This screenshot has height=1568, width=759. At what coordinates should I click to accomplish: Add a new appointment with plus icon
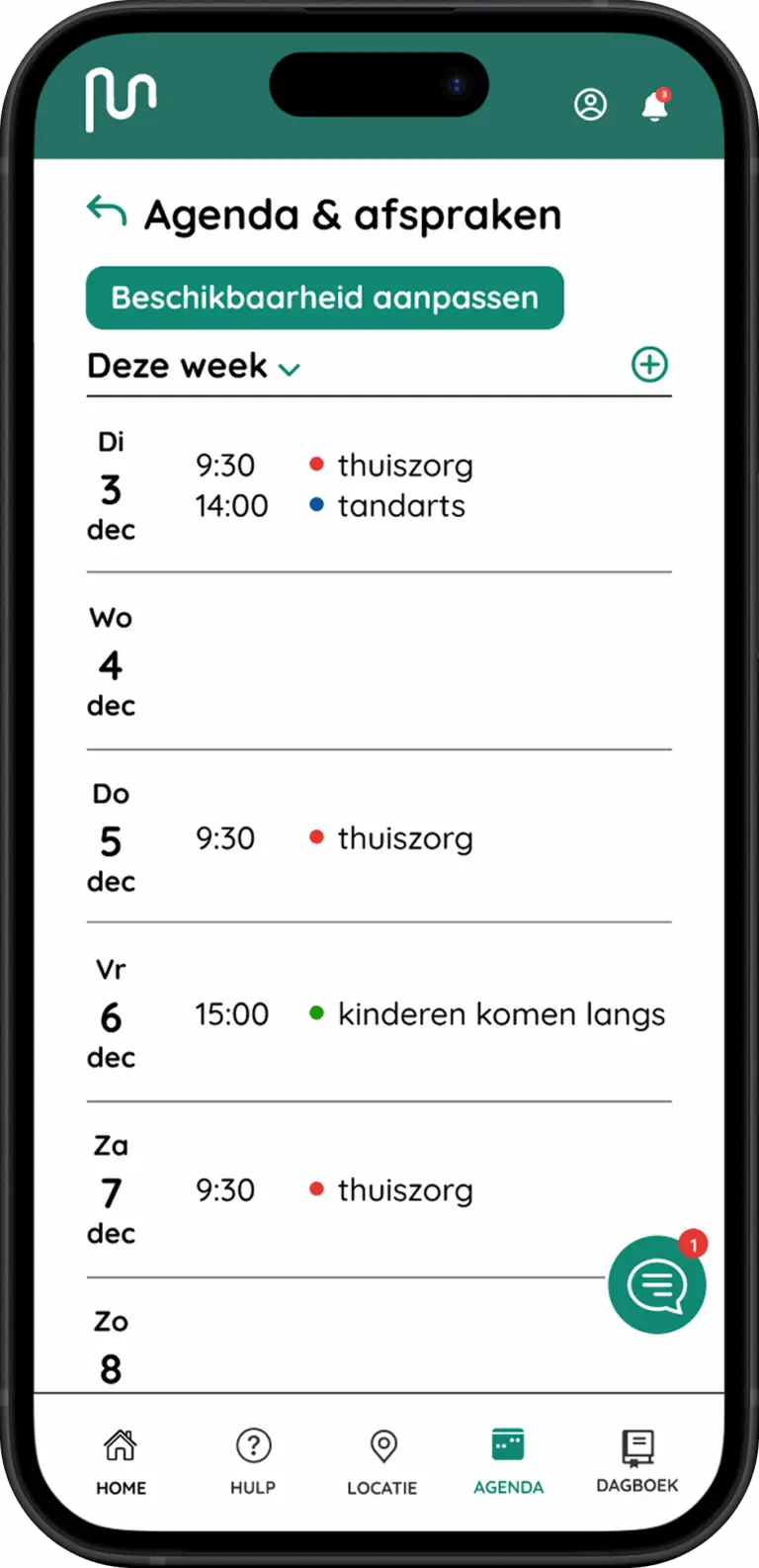(649, 365)
